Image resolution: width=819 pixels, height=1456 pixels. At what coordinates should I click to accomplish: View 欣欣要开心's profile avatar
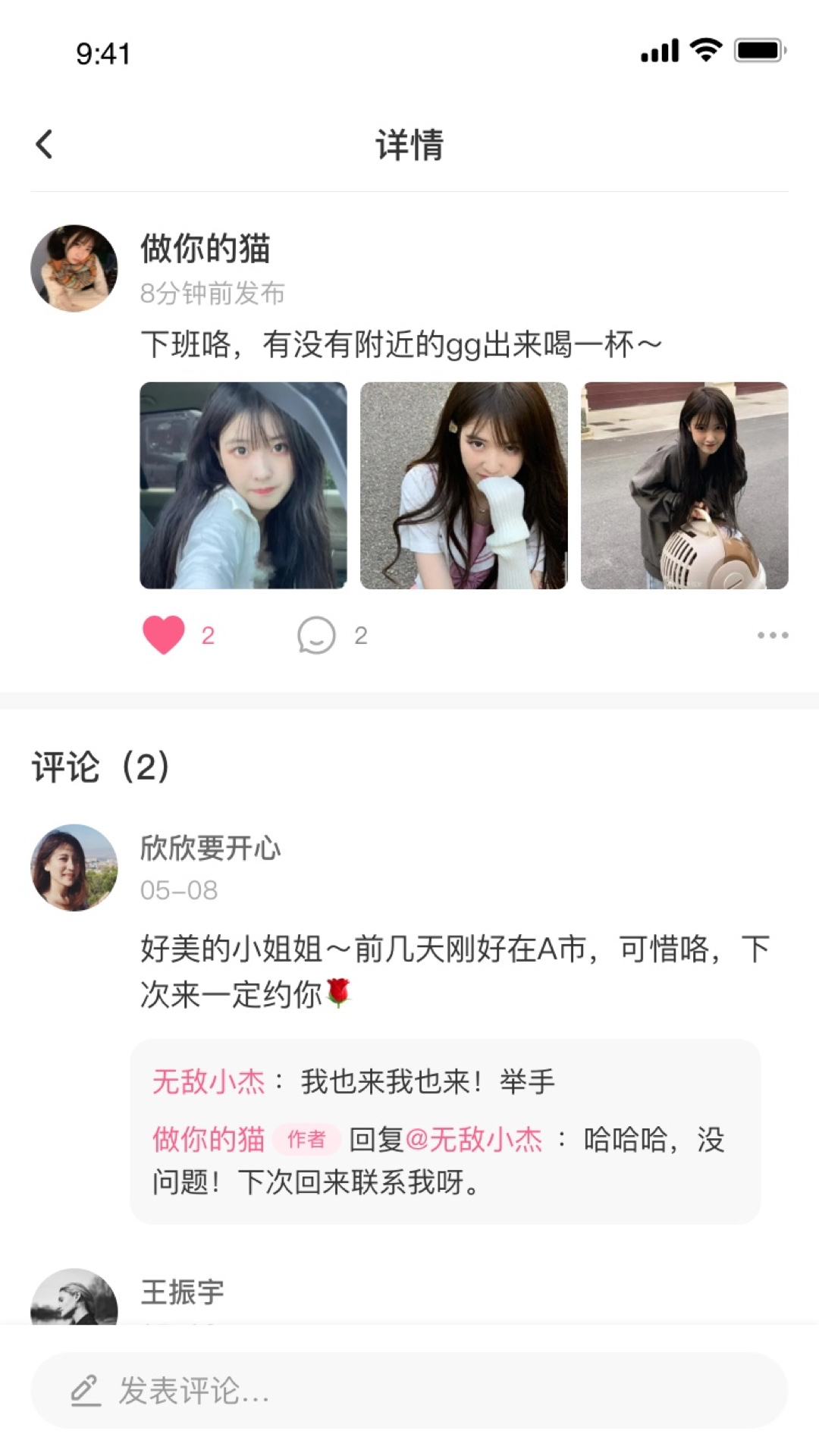coord(74,868)
